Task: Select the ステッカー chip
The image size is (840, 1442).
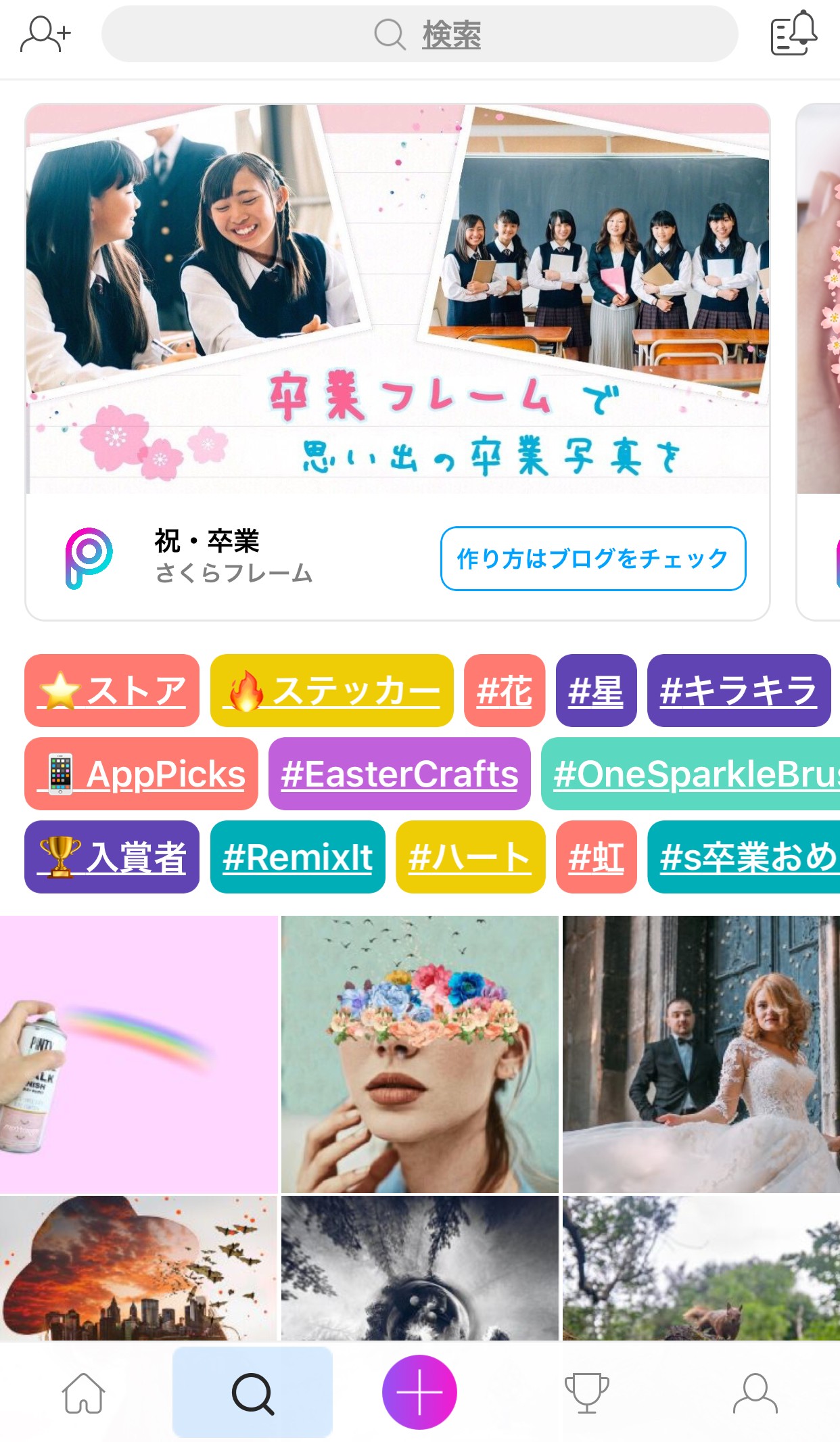Action: point(331,691)
